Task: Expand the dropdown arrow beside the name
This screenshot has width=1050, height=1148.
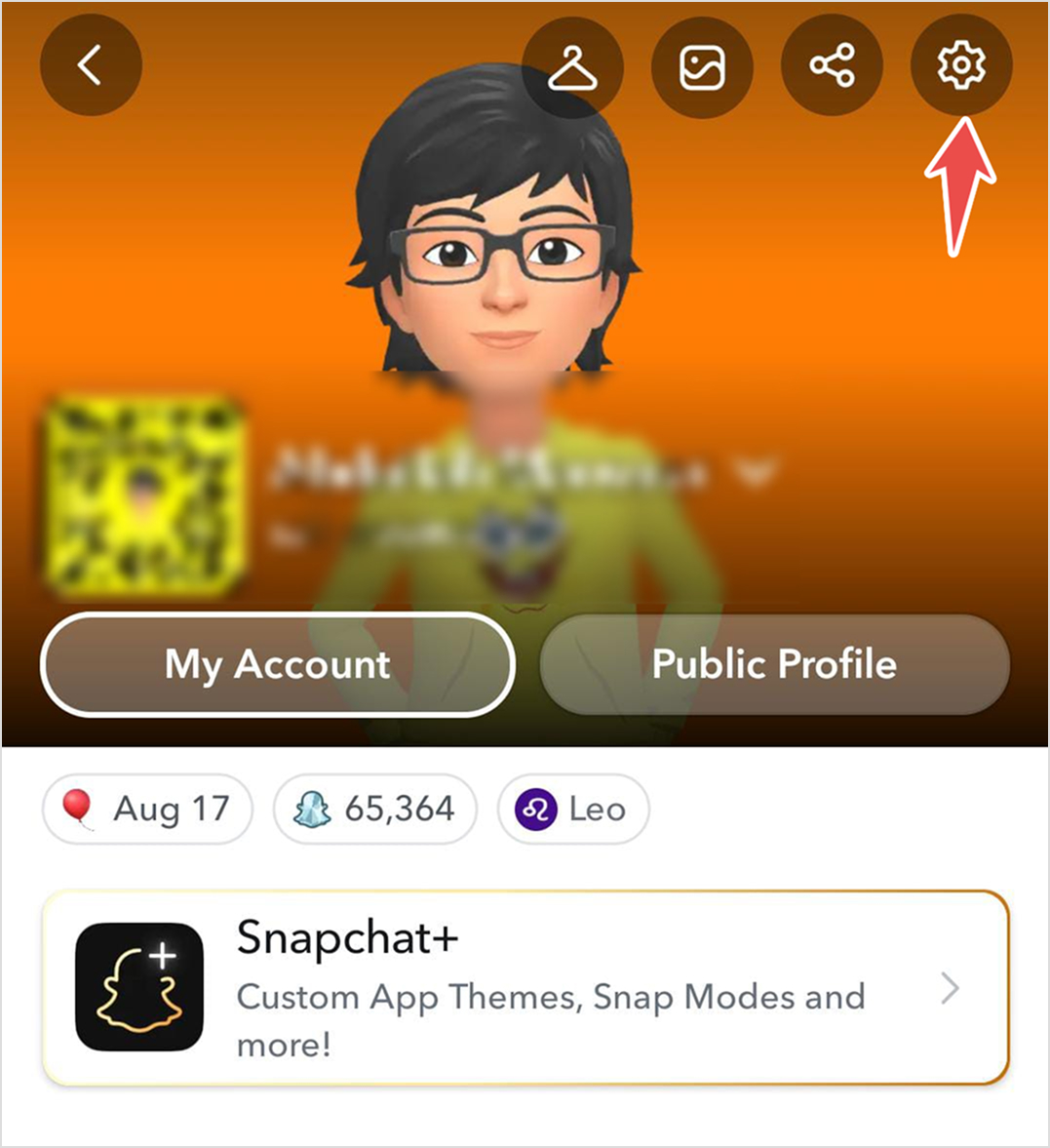Action: tap(754, 471)
